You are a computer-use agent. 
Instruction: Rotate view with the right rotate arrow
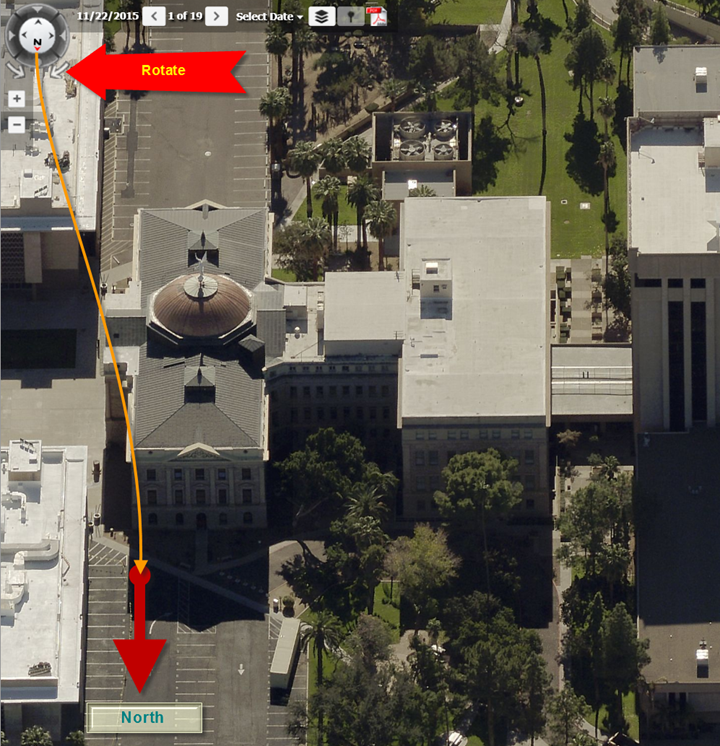coord(60,69)
